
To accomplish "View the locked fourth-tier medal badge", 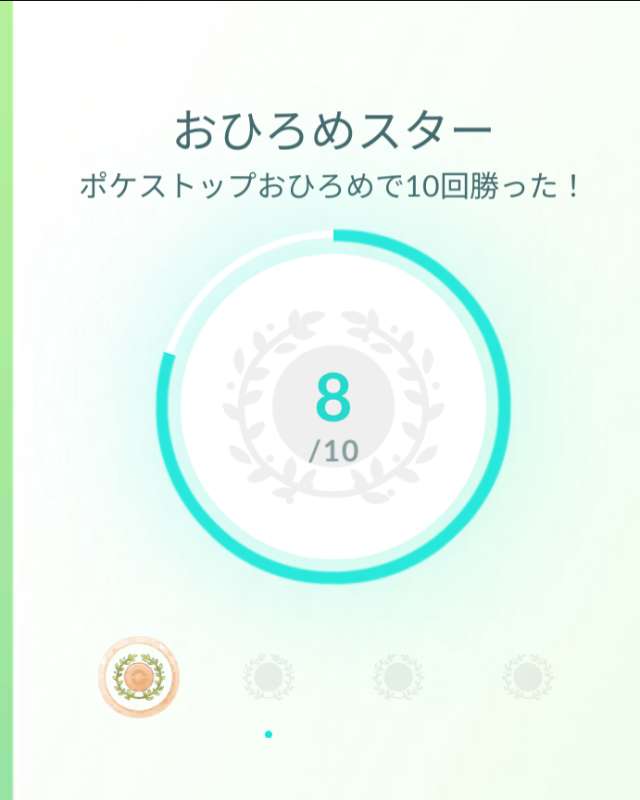I will click(x=528, y=677).
